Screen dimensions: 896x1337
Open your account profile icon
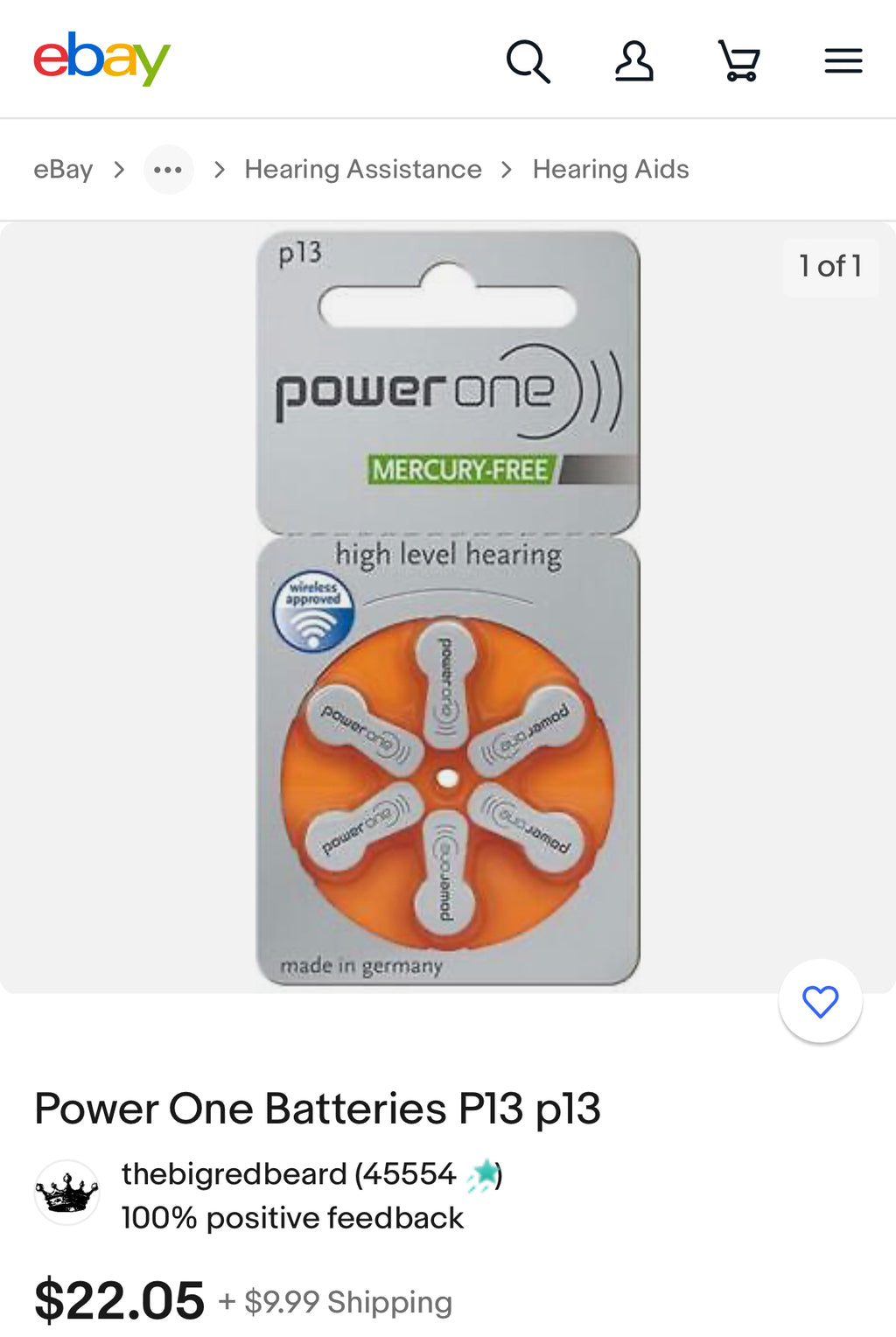coord(634,61)
